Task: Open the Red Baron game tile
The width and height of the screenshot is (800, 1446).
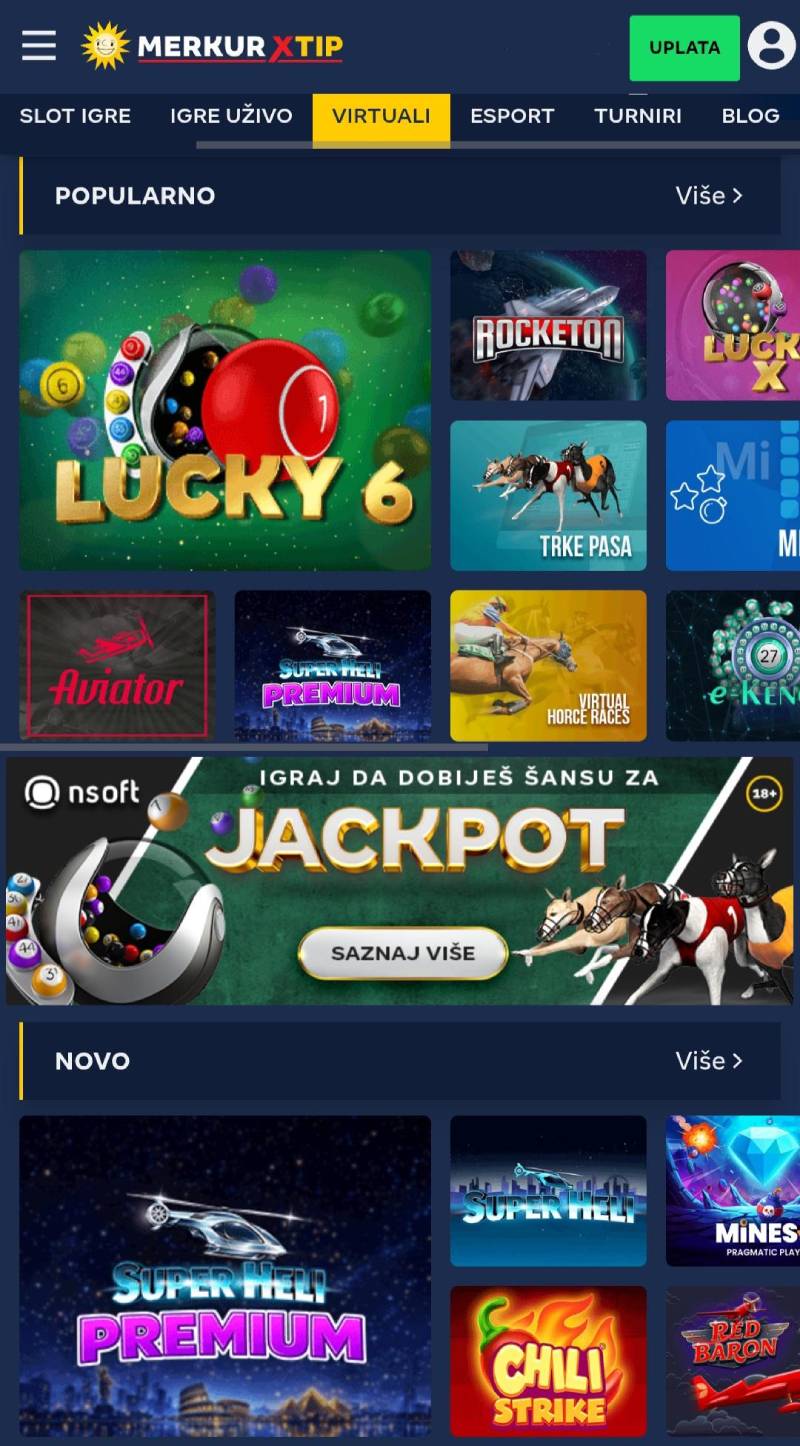Action: pos(733,1361)
